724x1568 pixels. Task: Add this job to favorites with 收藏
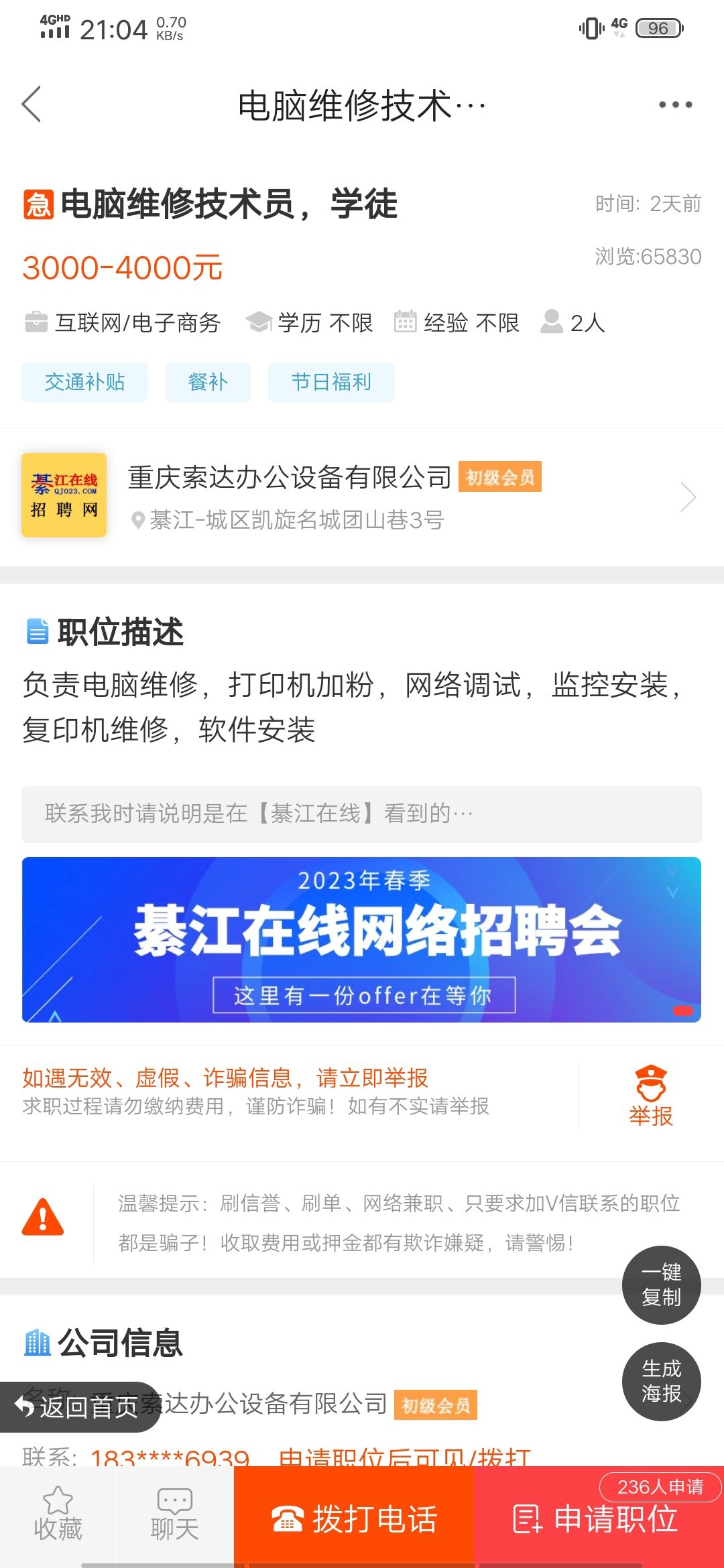coord(58,1516)
